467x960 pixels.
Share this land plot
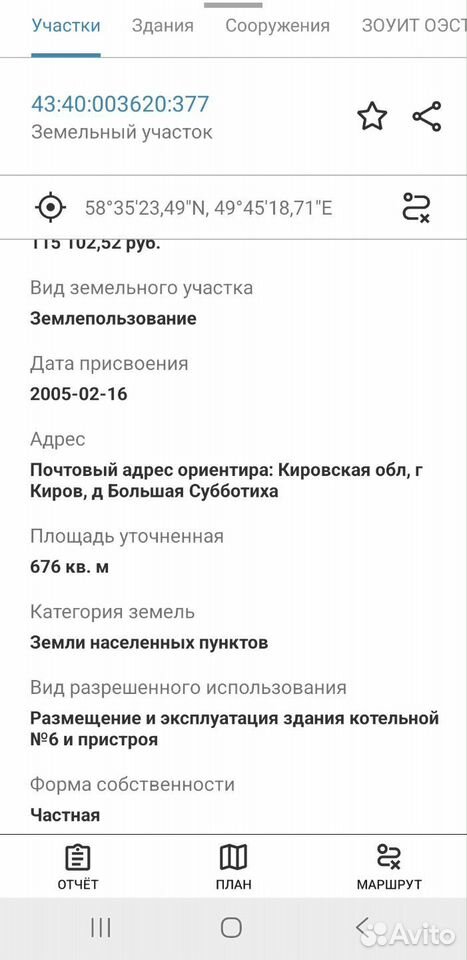pos(427,116)
